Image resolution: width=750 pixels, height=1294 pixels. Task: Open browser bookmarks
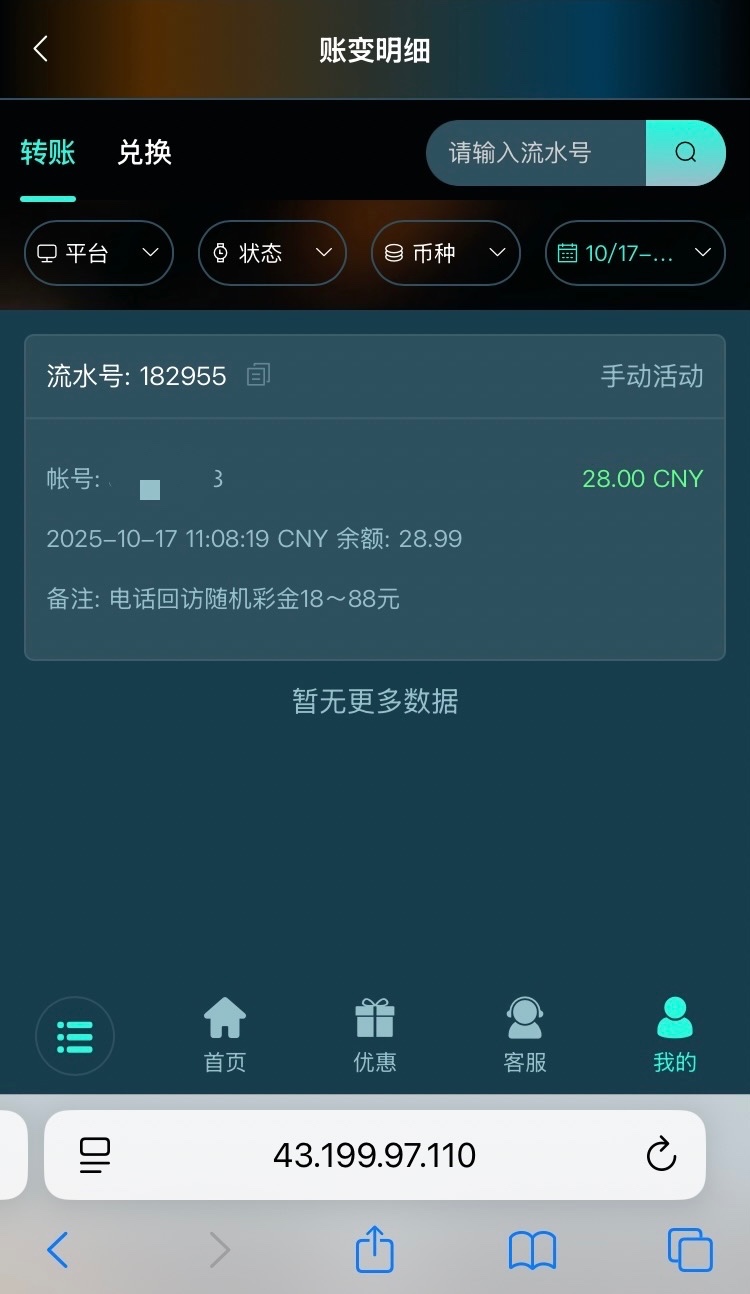532,1250
